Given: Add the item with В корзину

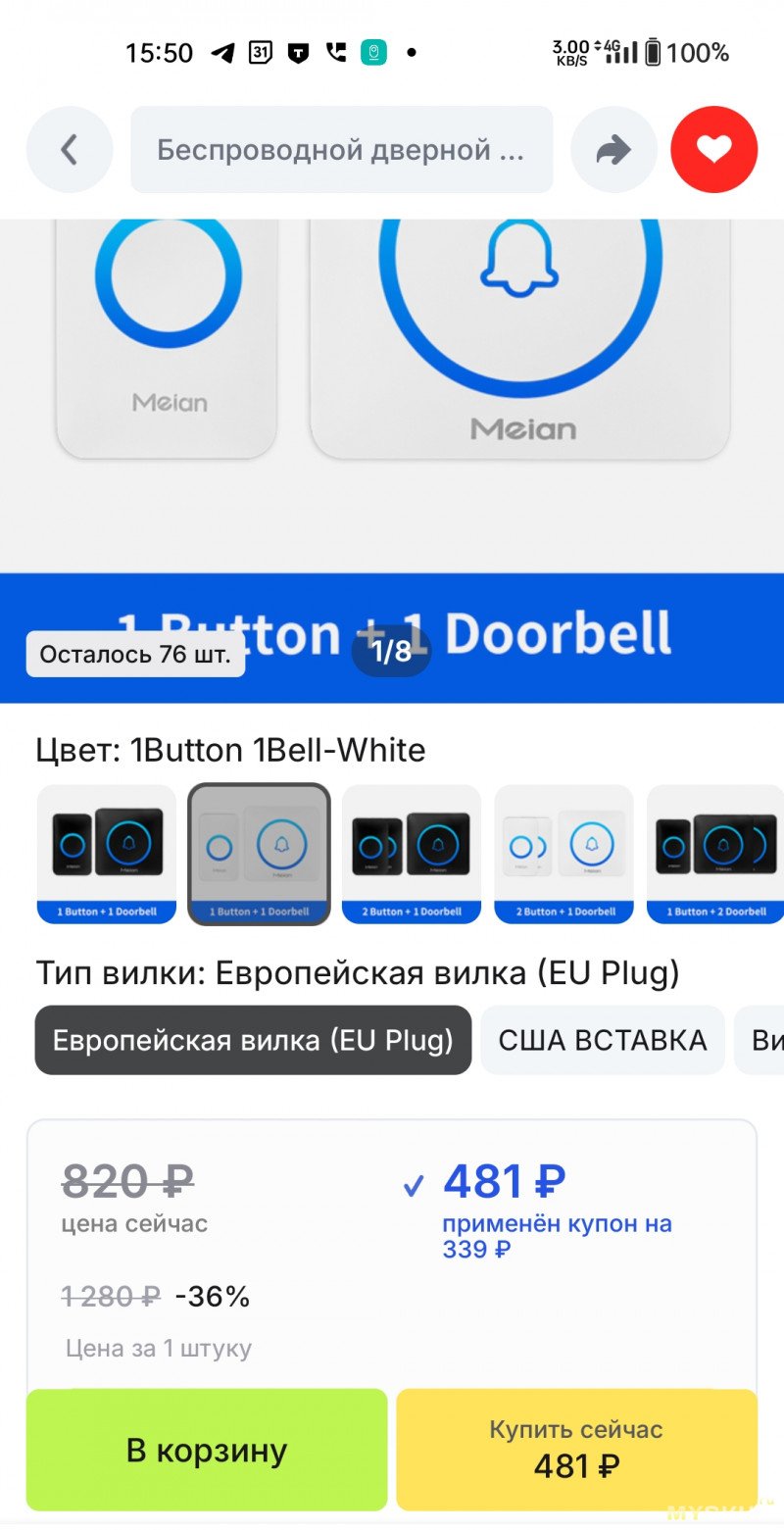Looking at the screenshot, I should point(207,1450).
